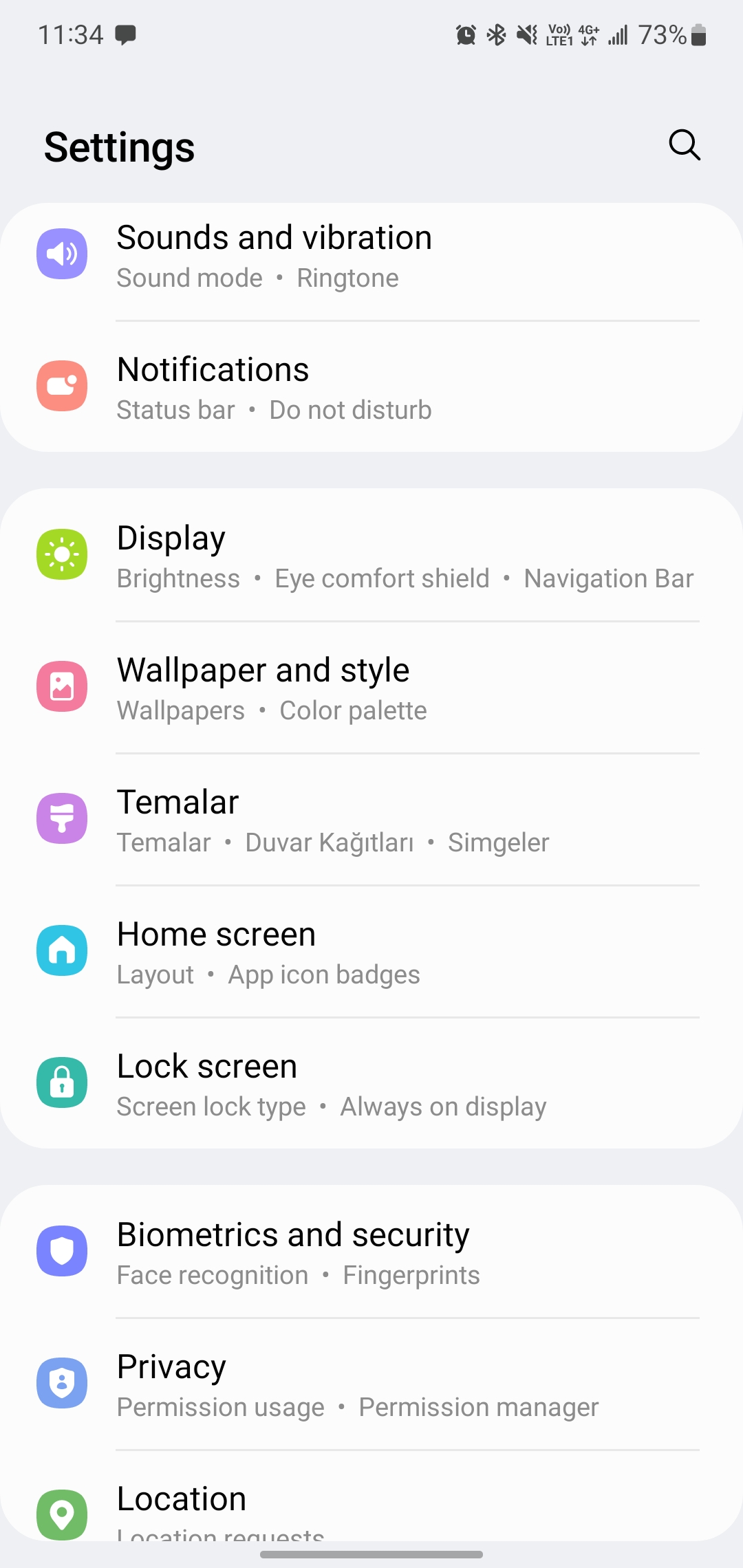Open Display settings
The image size is (743, 1568).
(x=371, y=555)
